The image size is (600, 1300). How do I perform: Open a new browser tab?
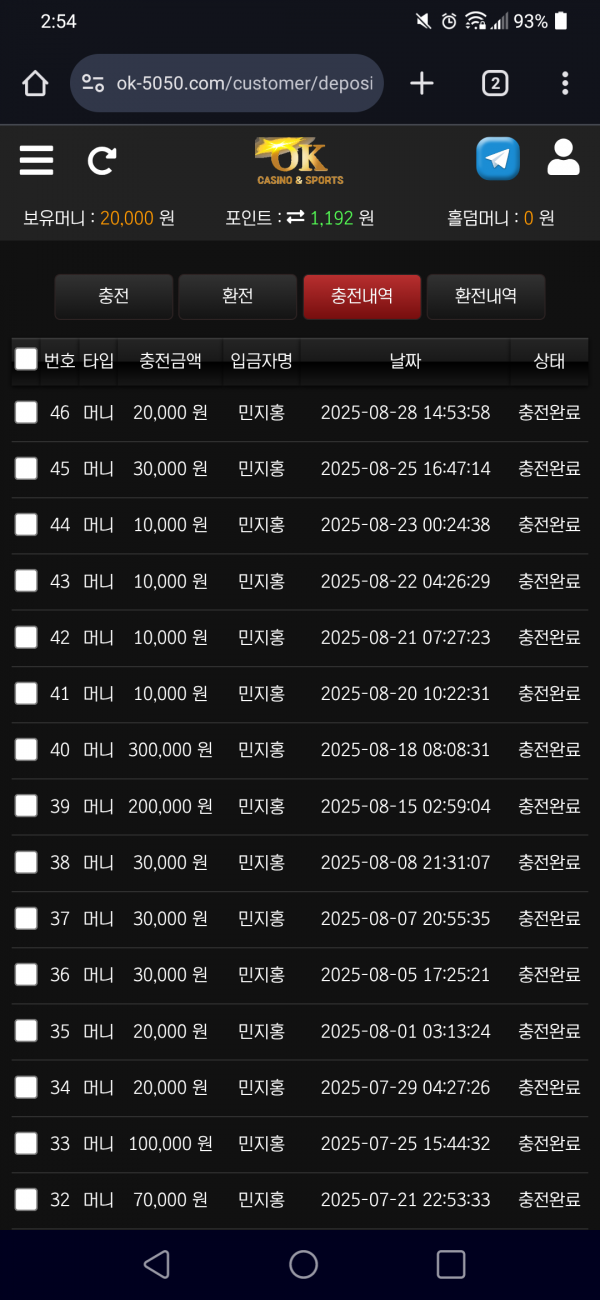point(422,83)
